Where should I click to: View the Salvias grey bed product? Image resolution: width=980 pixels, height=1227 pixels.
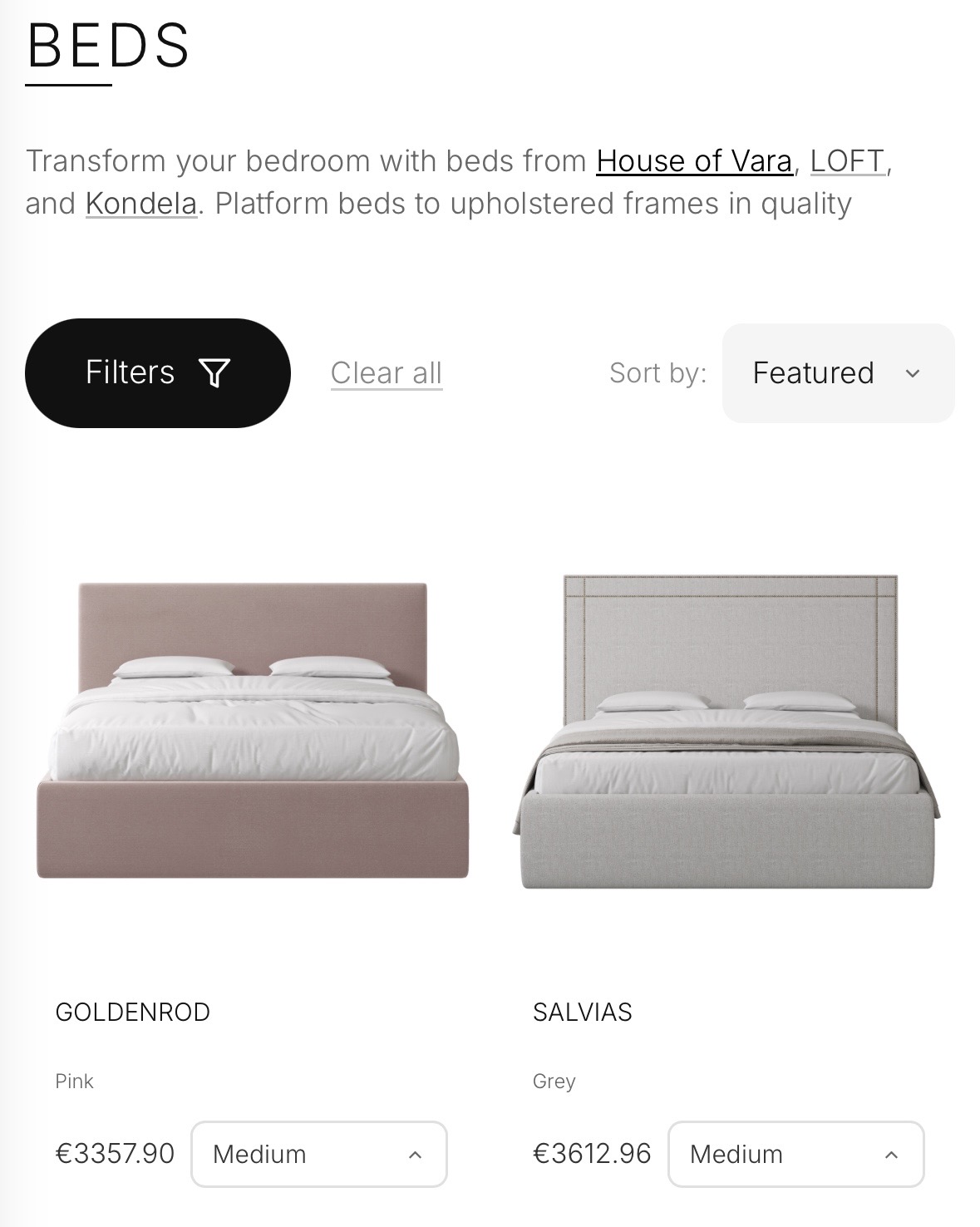click(x=727, y=732)
